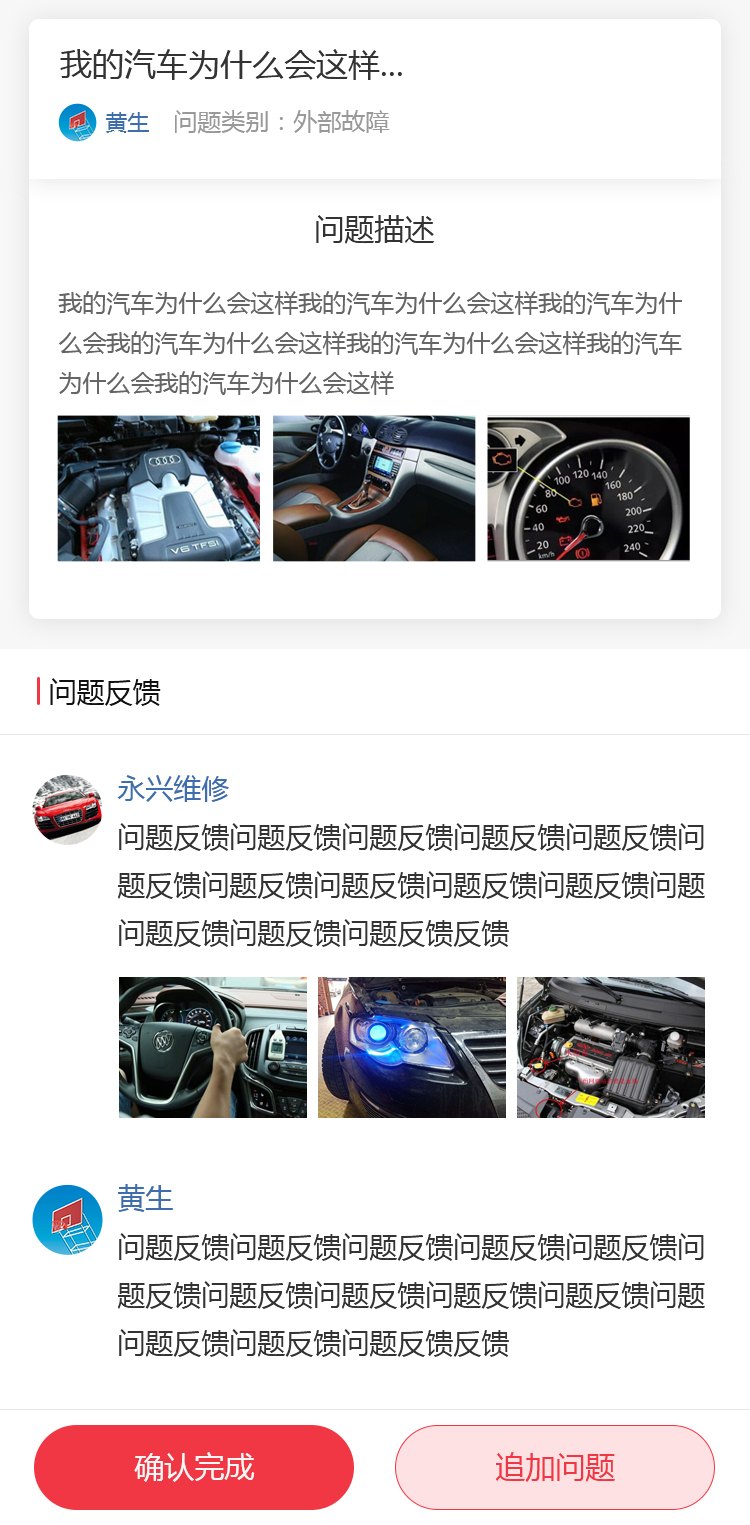Tap the 确认完成 button
The image size is (750, 1525).
pos(194,1467)
